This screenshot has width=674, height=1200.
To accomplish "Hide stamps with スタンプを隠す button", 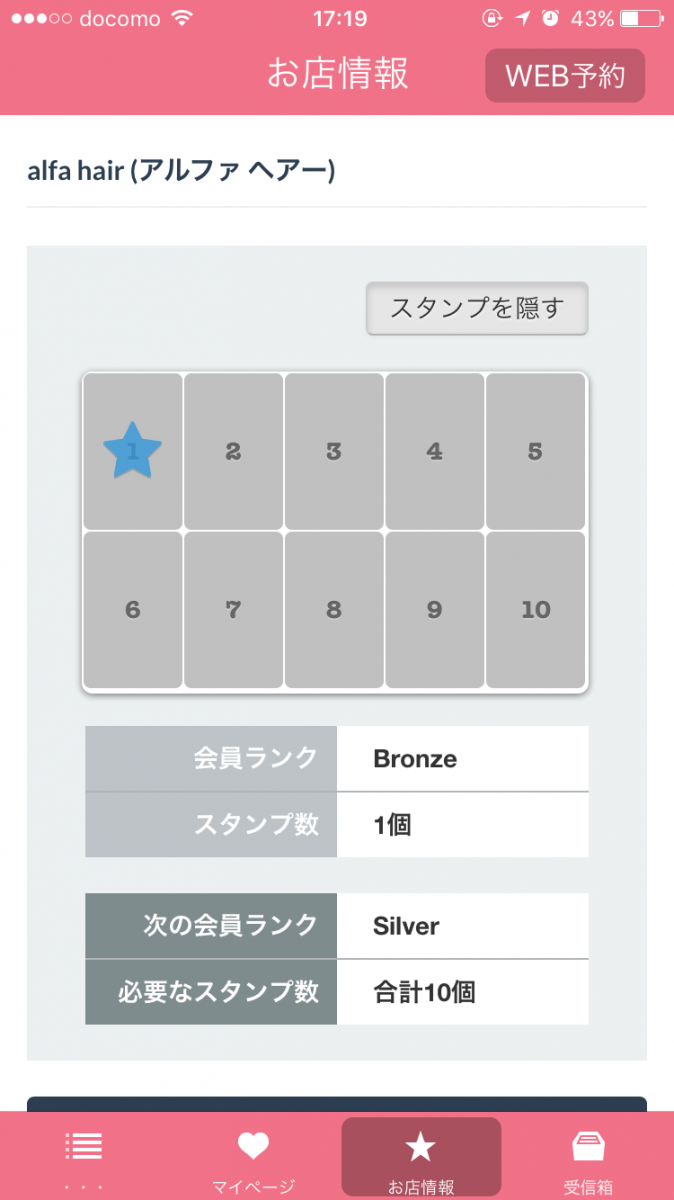I will point(477,308).
